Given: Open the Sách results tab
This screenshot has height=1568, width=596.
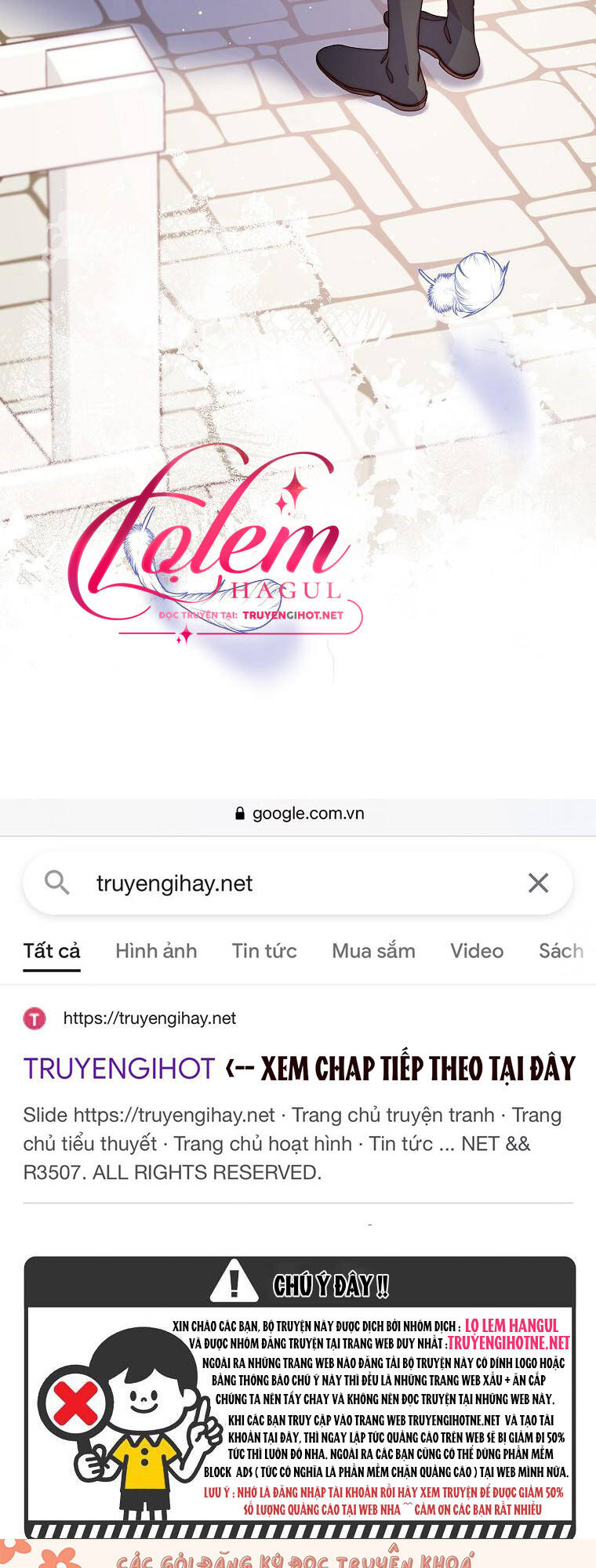Looking at the screenshot, I should [562, 951].
